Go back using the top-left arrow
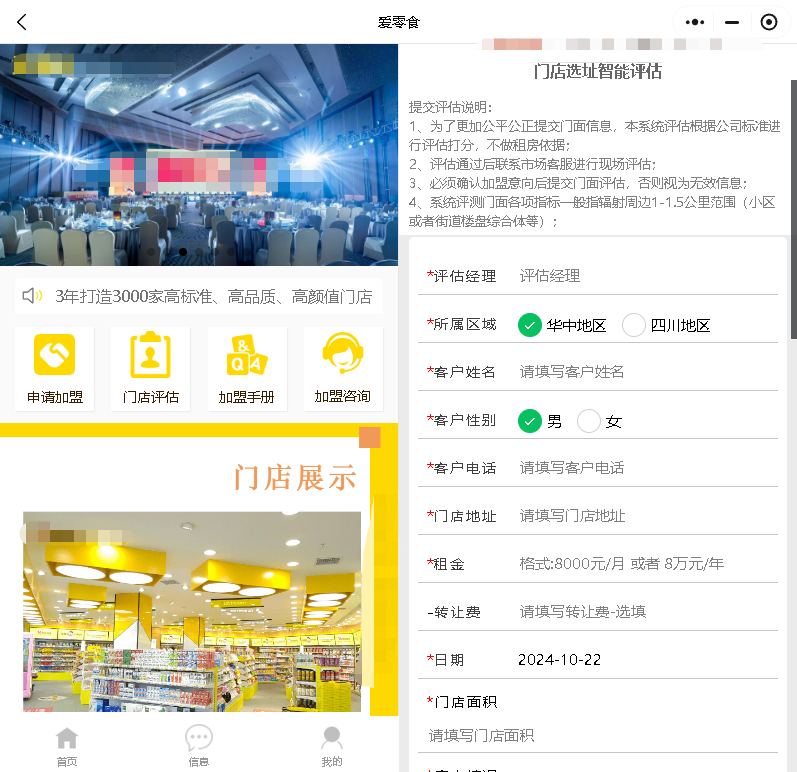 point(22,22)
